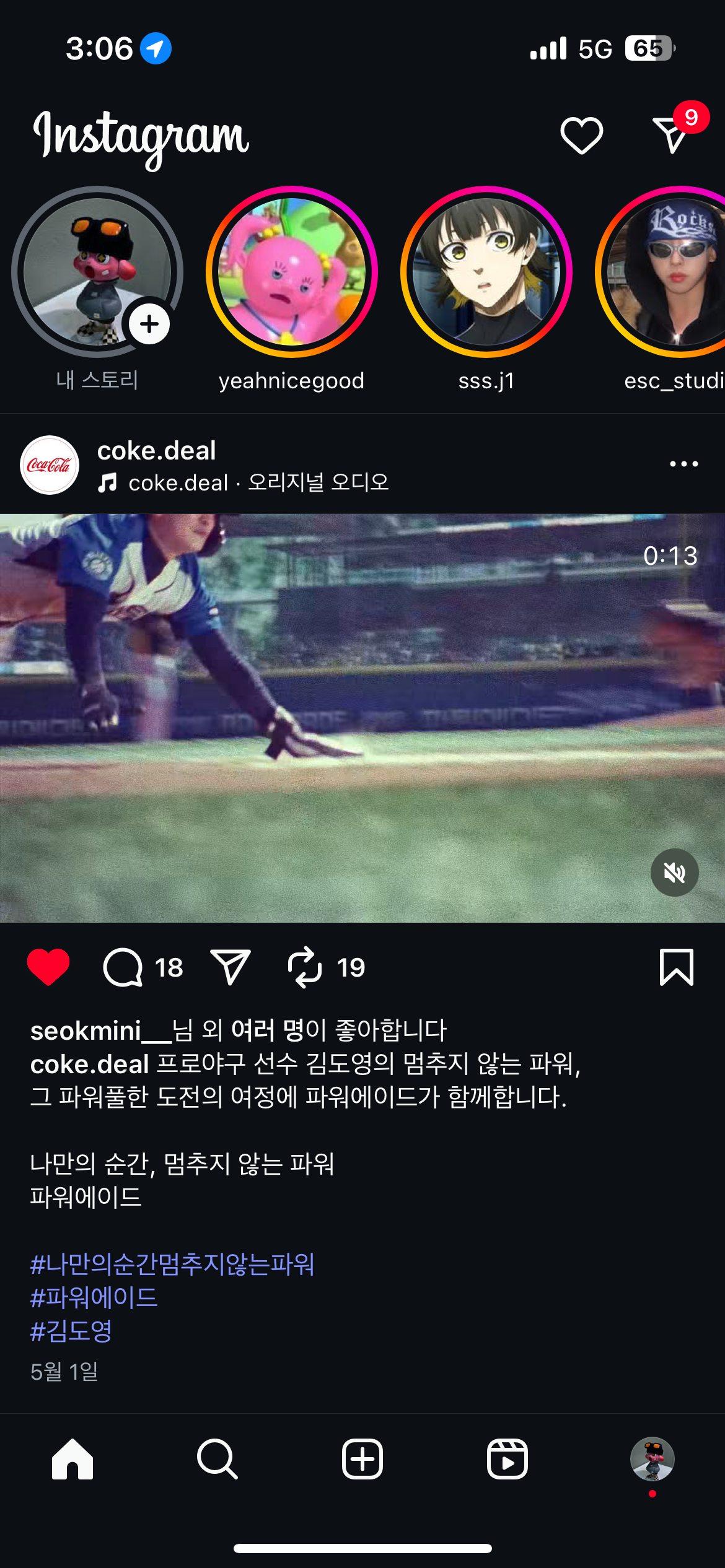Open hashtag #김도영
The height and width of the screenshot is (1568, 725).
pyautogui.click(x=71, y=1331)
